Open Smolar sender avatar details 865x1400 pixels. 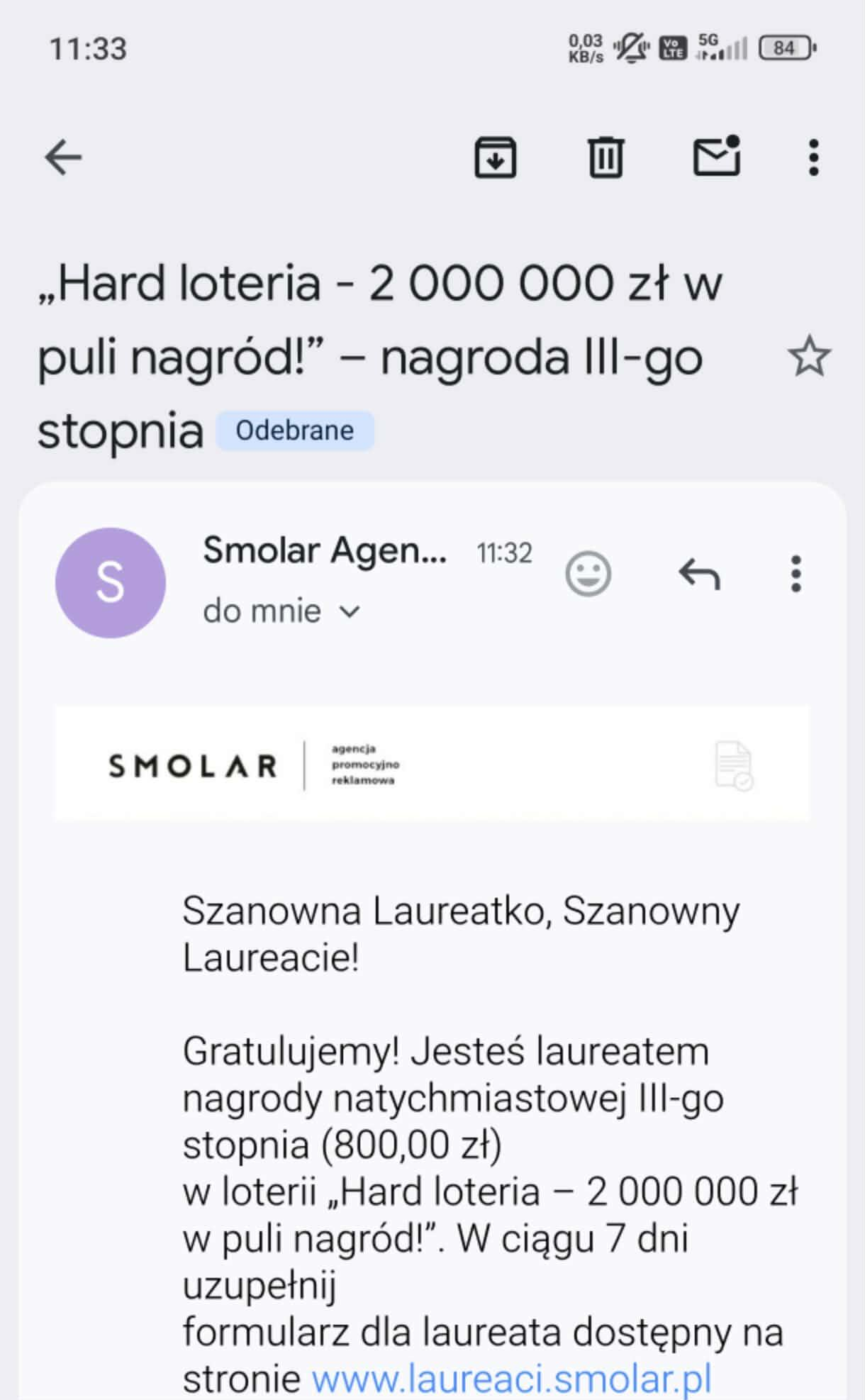(x=111, y=582)
